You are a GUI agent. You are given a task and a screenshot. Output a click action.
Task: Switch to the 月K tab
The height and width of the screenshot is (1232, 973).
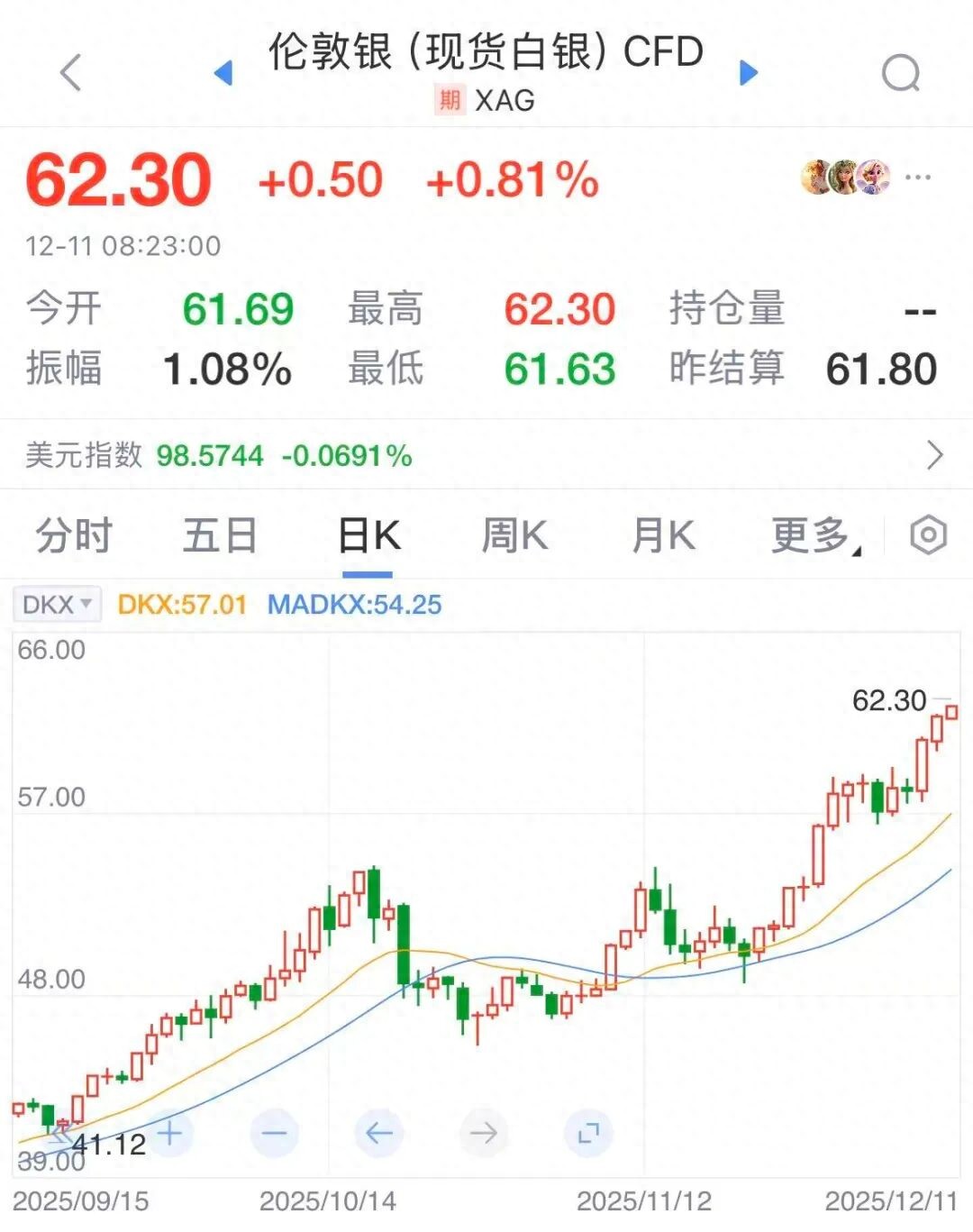[663, 536]
